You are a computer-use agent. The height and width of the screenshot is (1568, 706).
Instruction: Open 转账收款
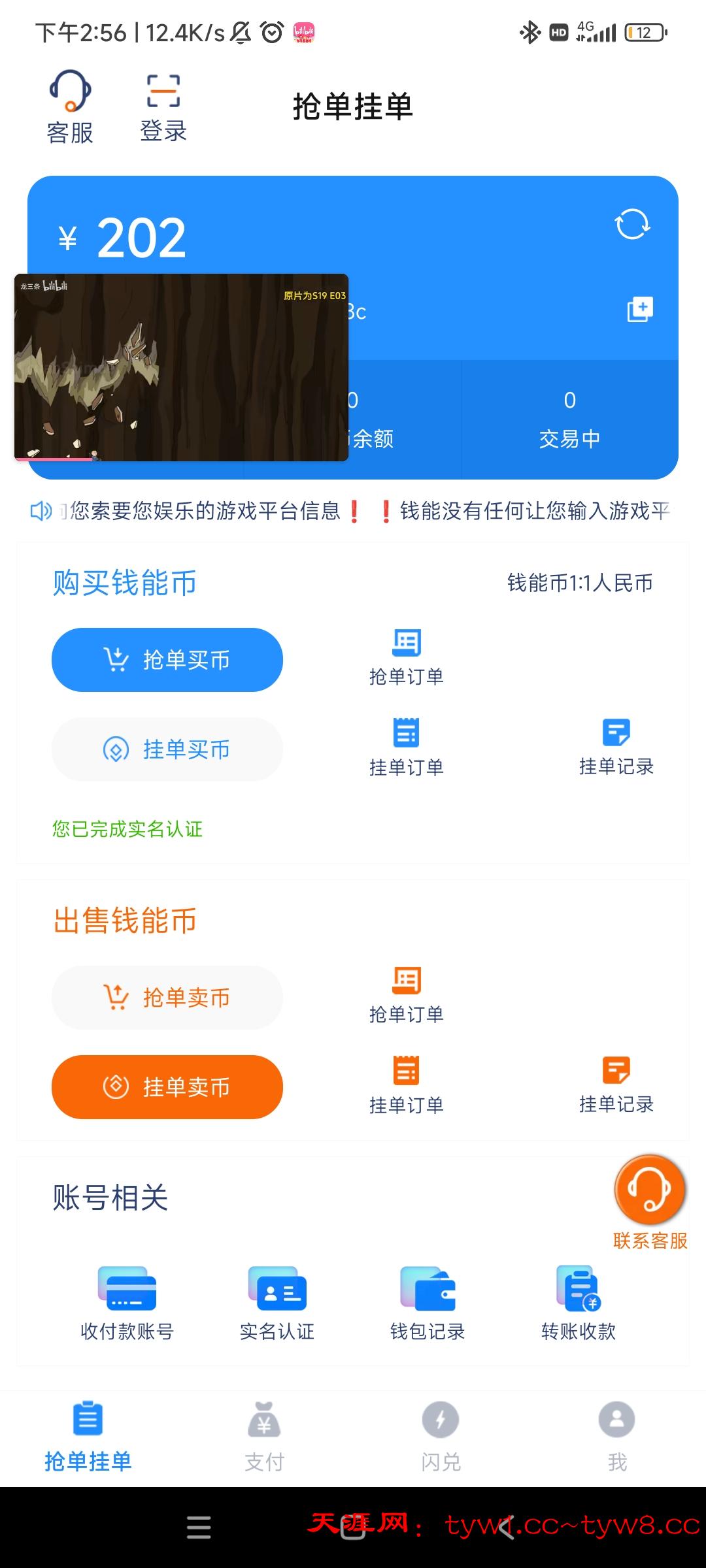(x=579, y=1303)
